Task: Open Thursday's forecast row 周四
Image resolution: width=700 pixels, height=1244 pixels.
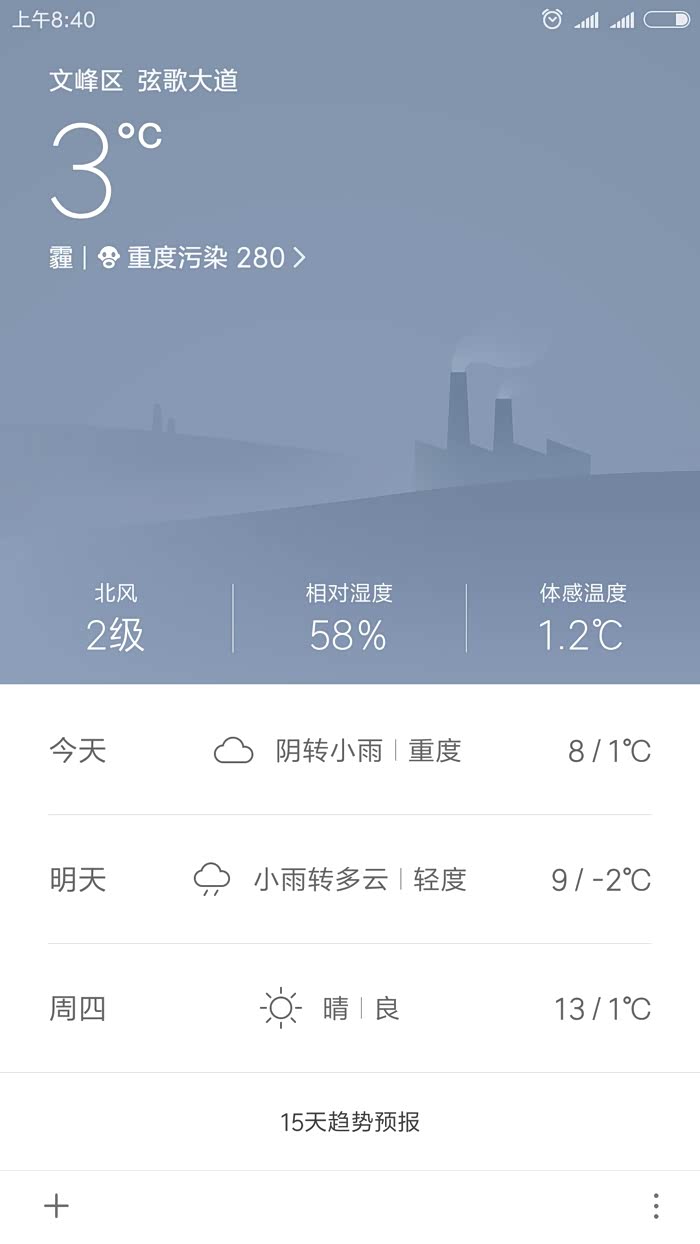Action: tap(349, 1008)
